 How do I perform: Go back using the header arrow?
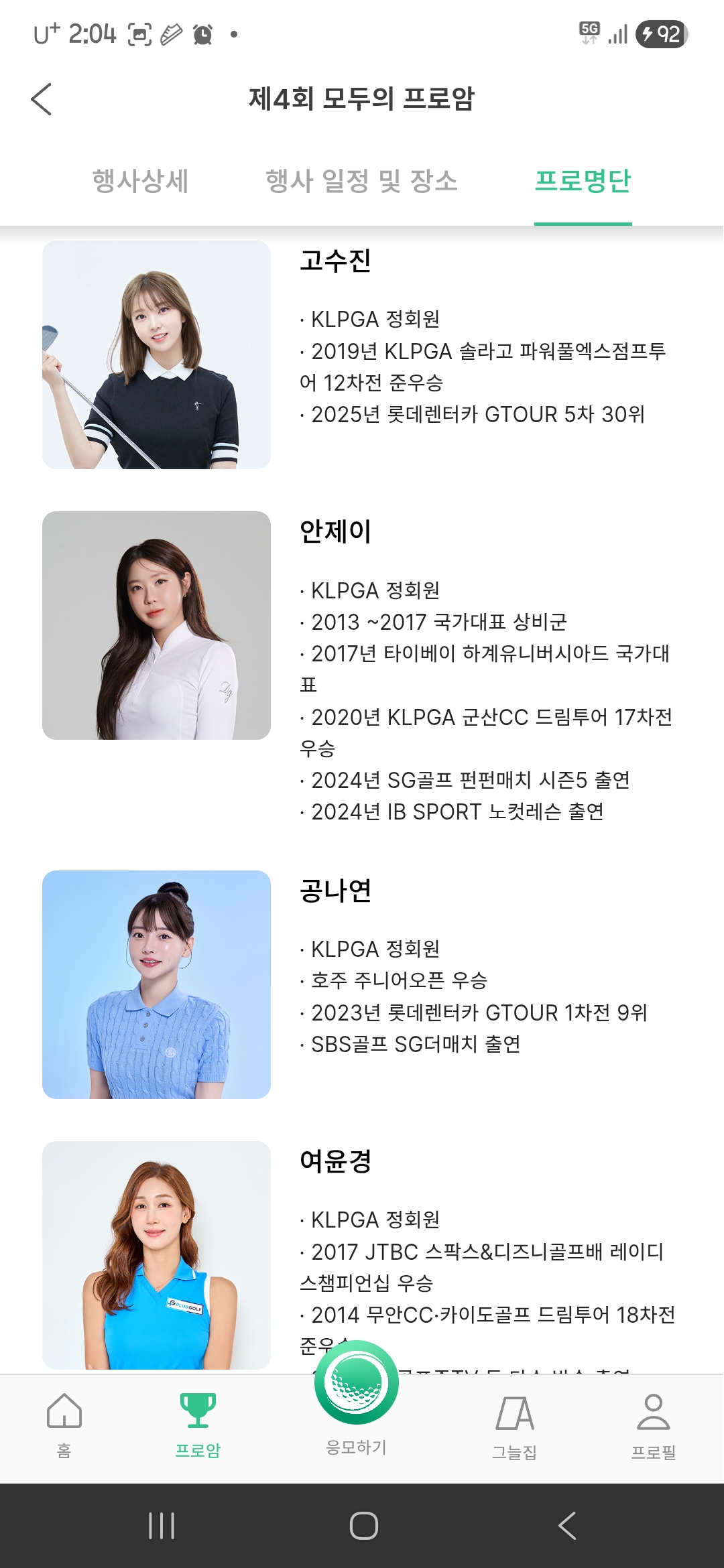pos(42,99)
